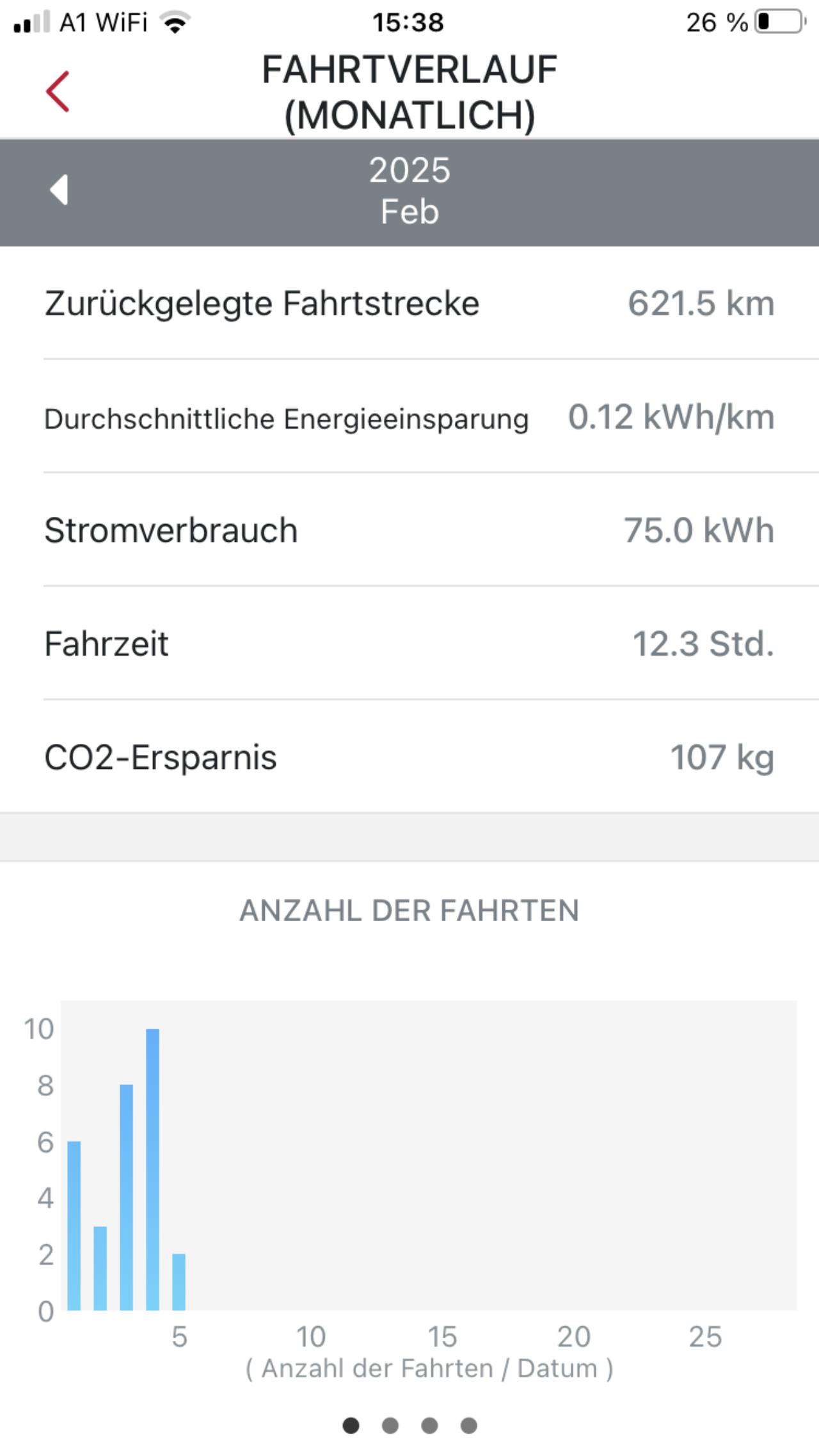Jump to the fourth chart page dot
819x1456 pixels.
click(469, 1425)
